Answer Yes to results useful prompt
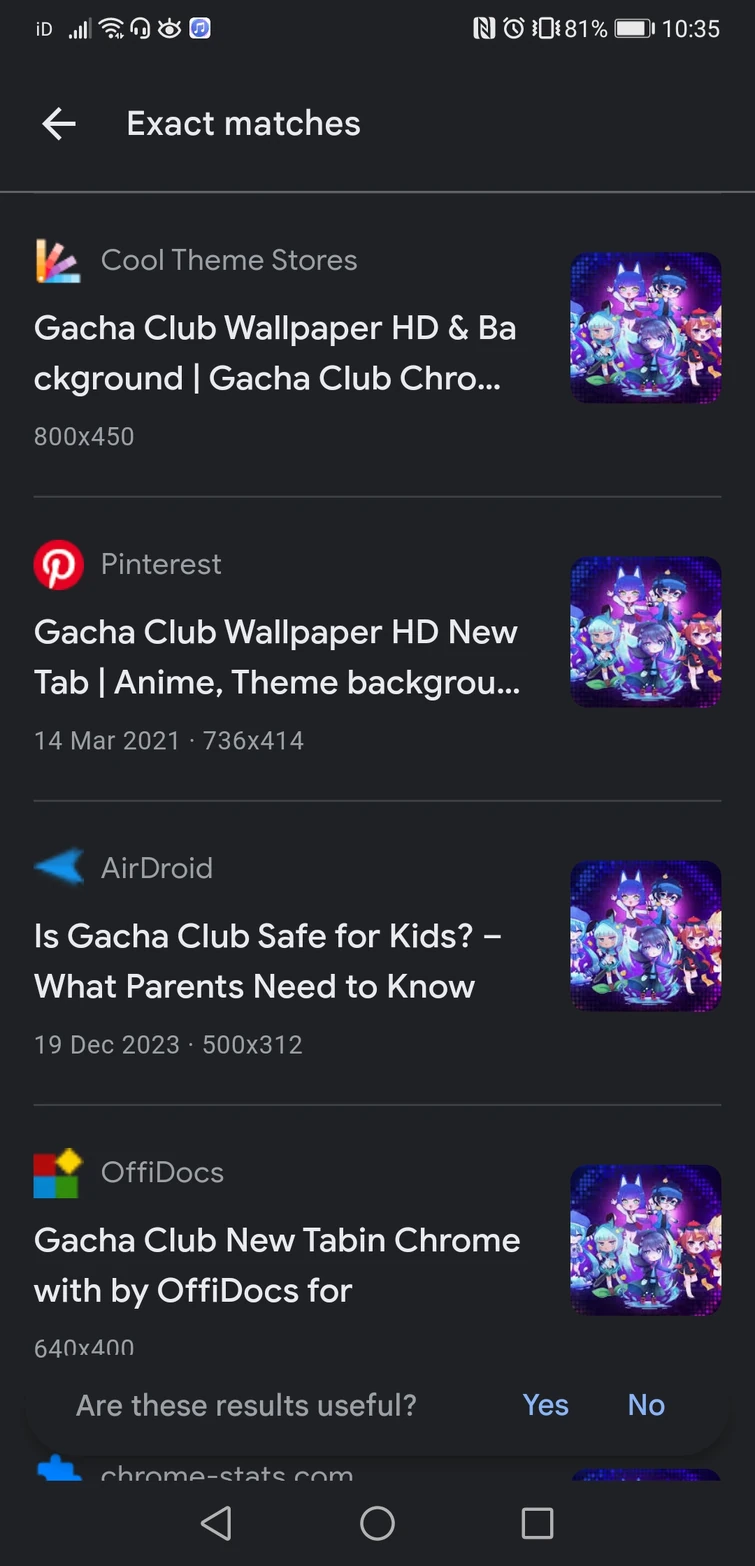This screenshot has width=755, height=1566. [x=545, y=1405]
